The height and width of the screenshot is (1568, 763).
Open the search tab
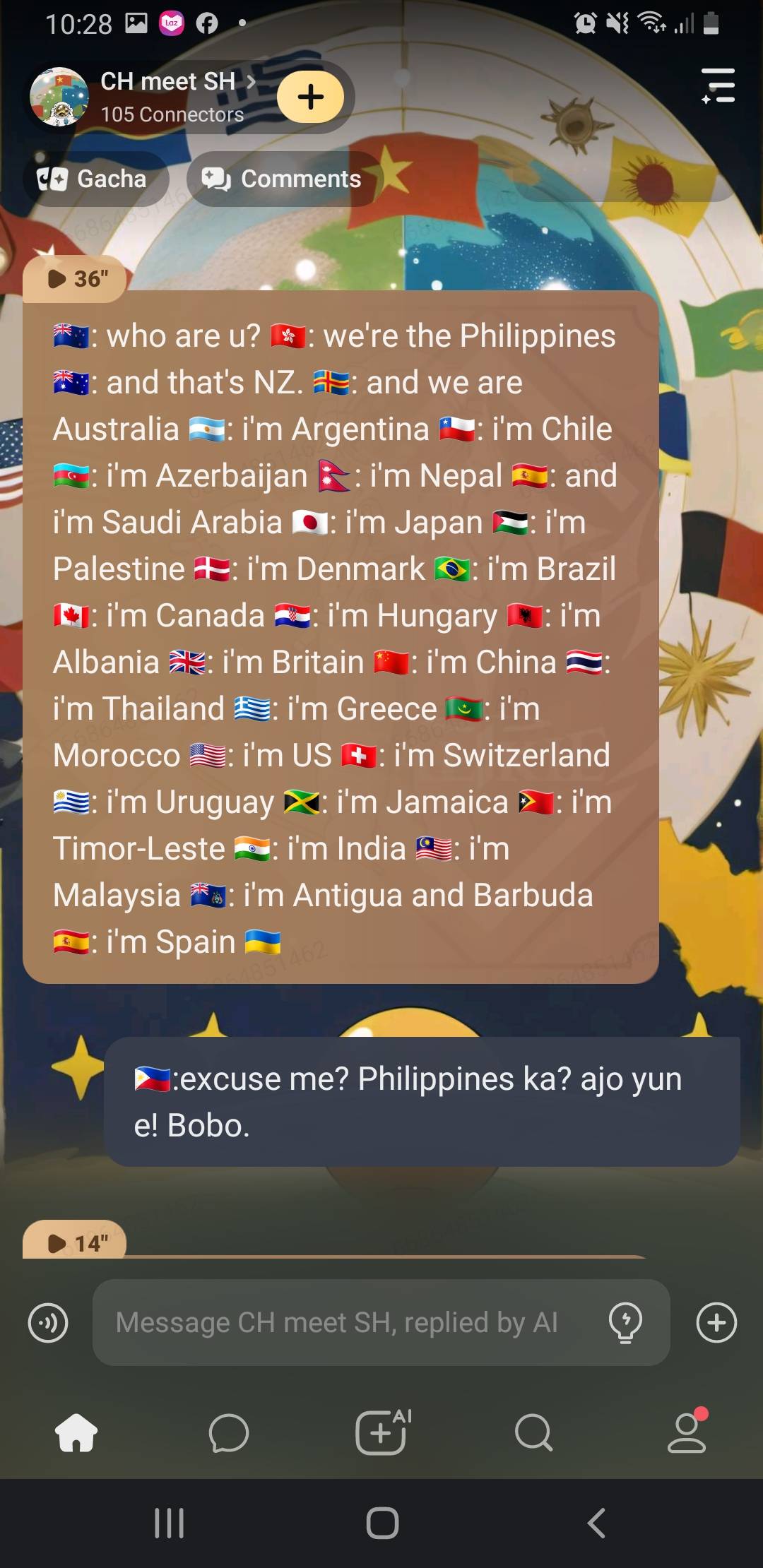[x=534, y=1433]
